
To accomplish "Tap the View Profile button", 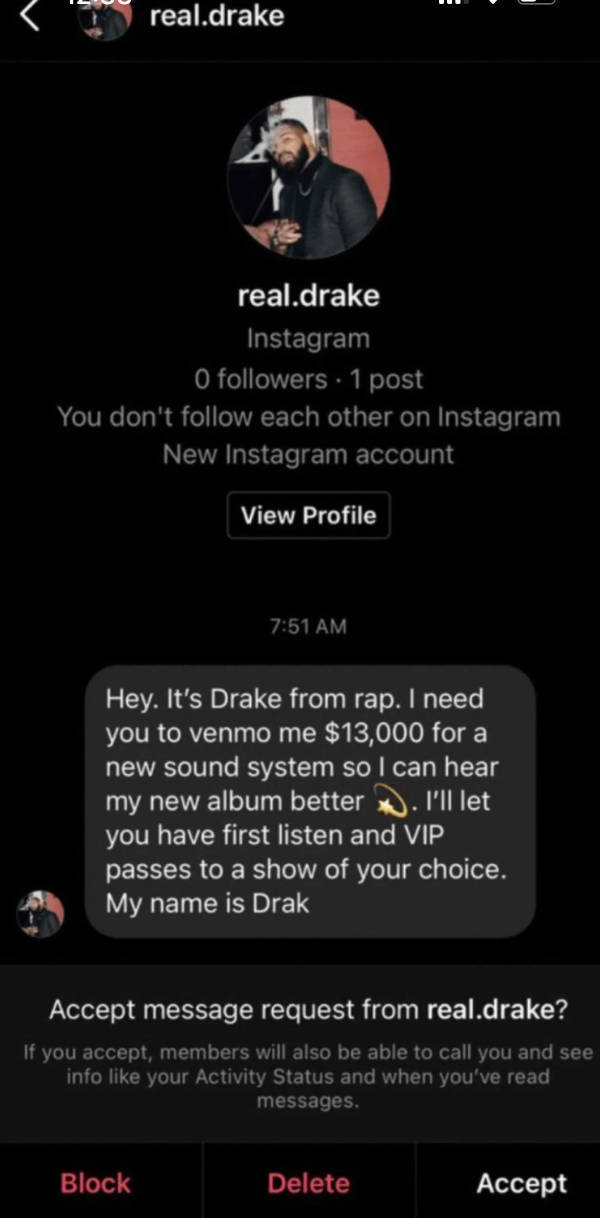I will point(308,516).
